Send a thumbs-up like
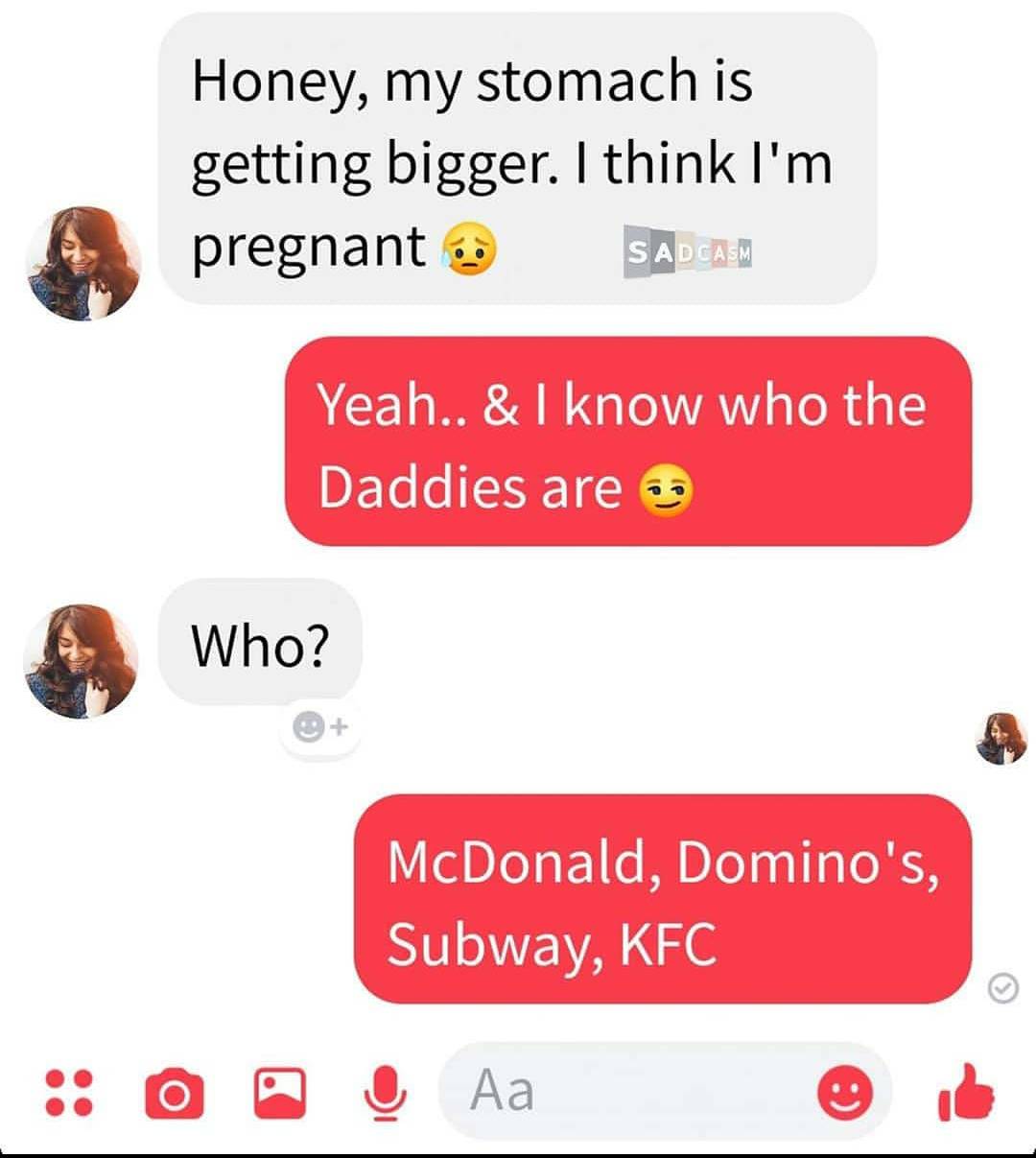 coord(965,1092)
